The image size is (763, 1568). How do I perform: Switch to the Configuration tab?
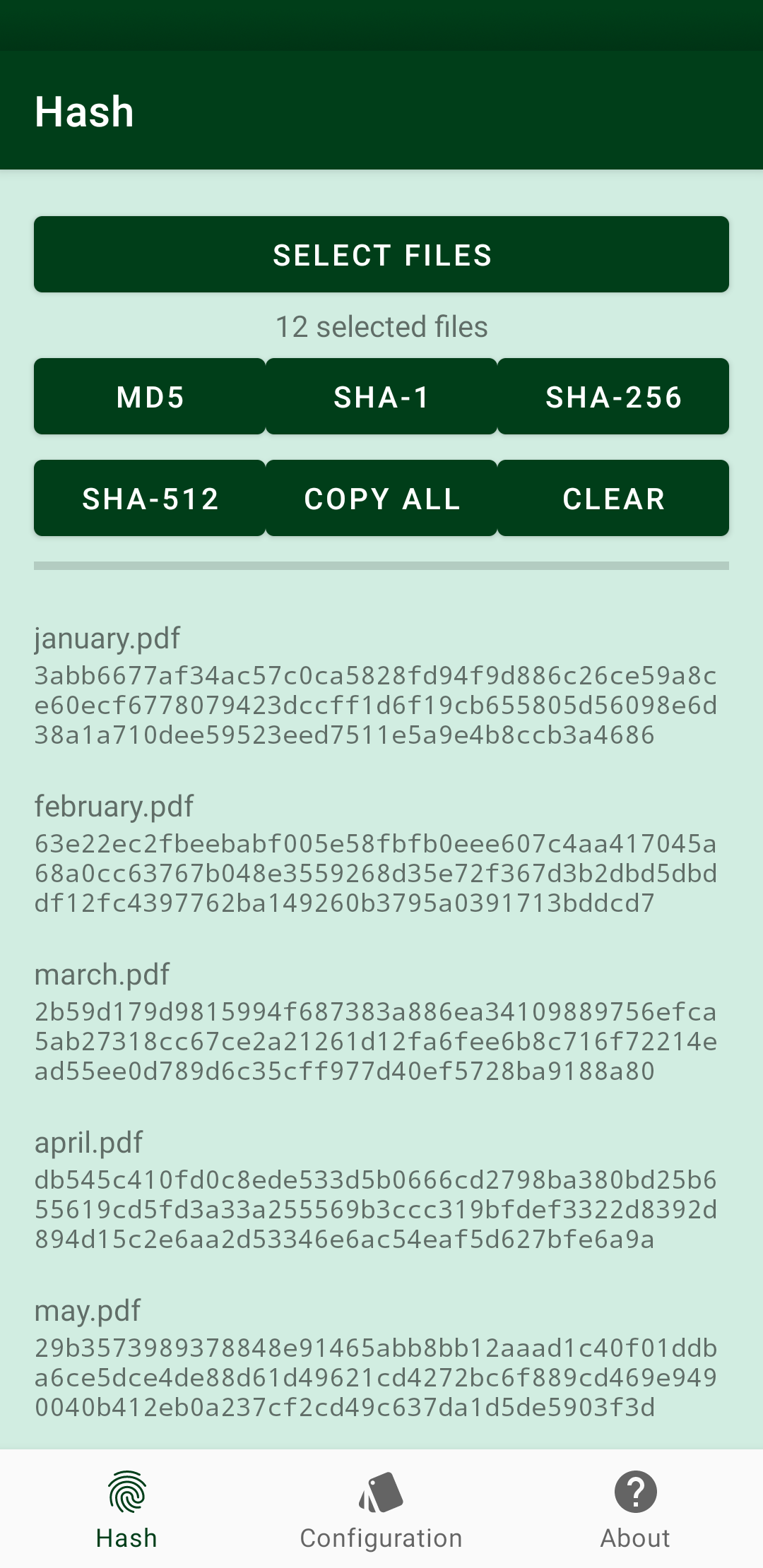pos(381,1509)
